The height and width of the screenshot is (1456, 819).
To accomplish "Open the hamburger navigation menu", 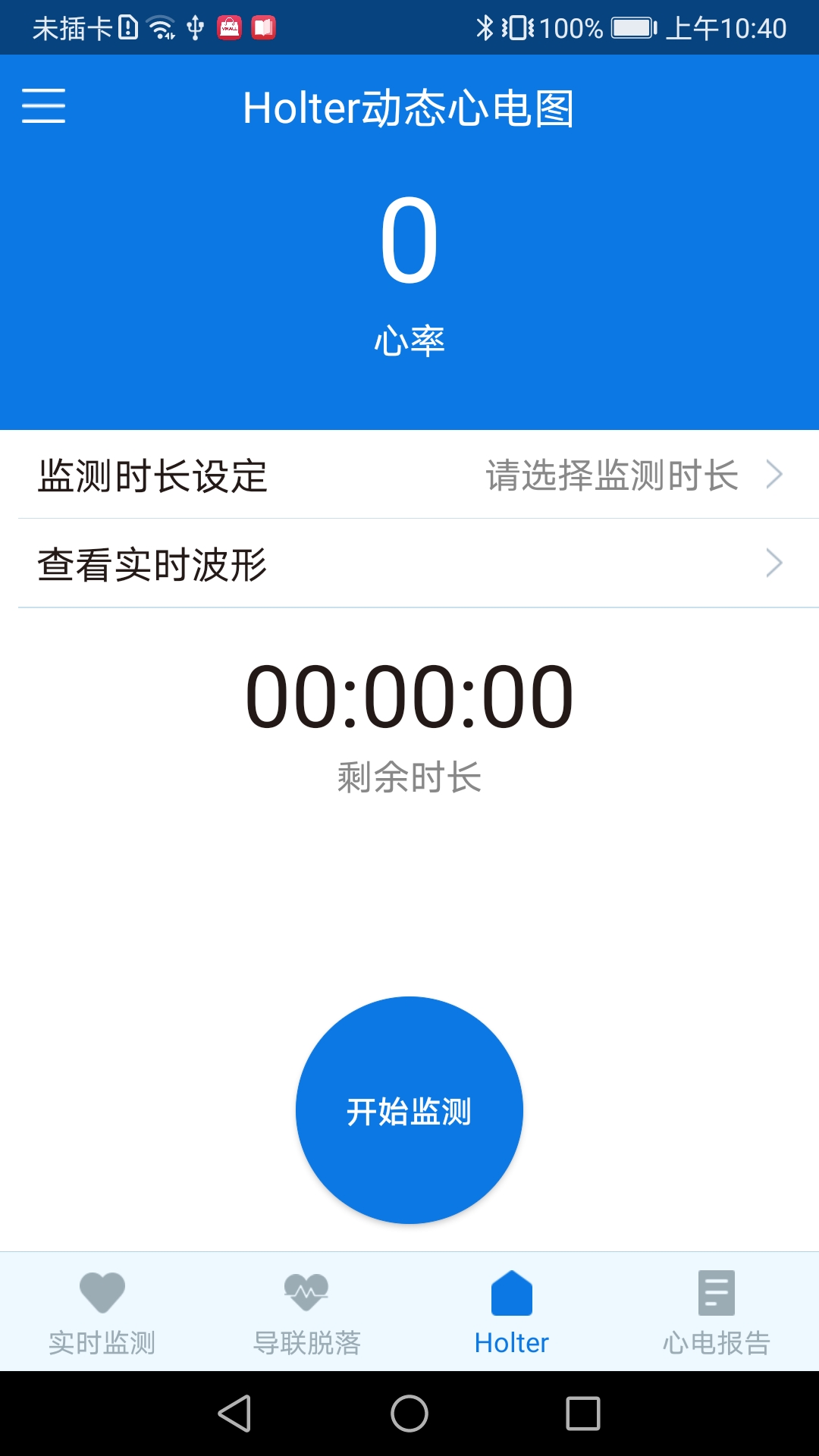I will coord(43,106).
